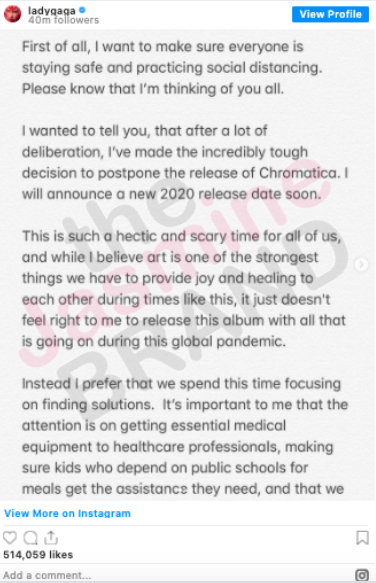The height and width of the screenshot is (583, 376).
Task: Tap the Add a comment field
Action: [x=175, y=575]
